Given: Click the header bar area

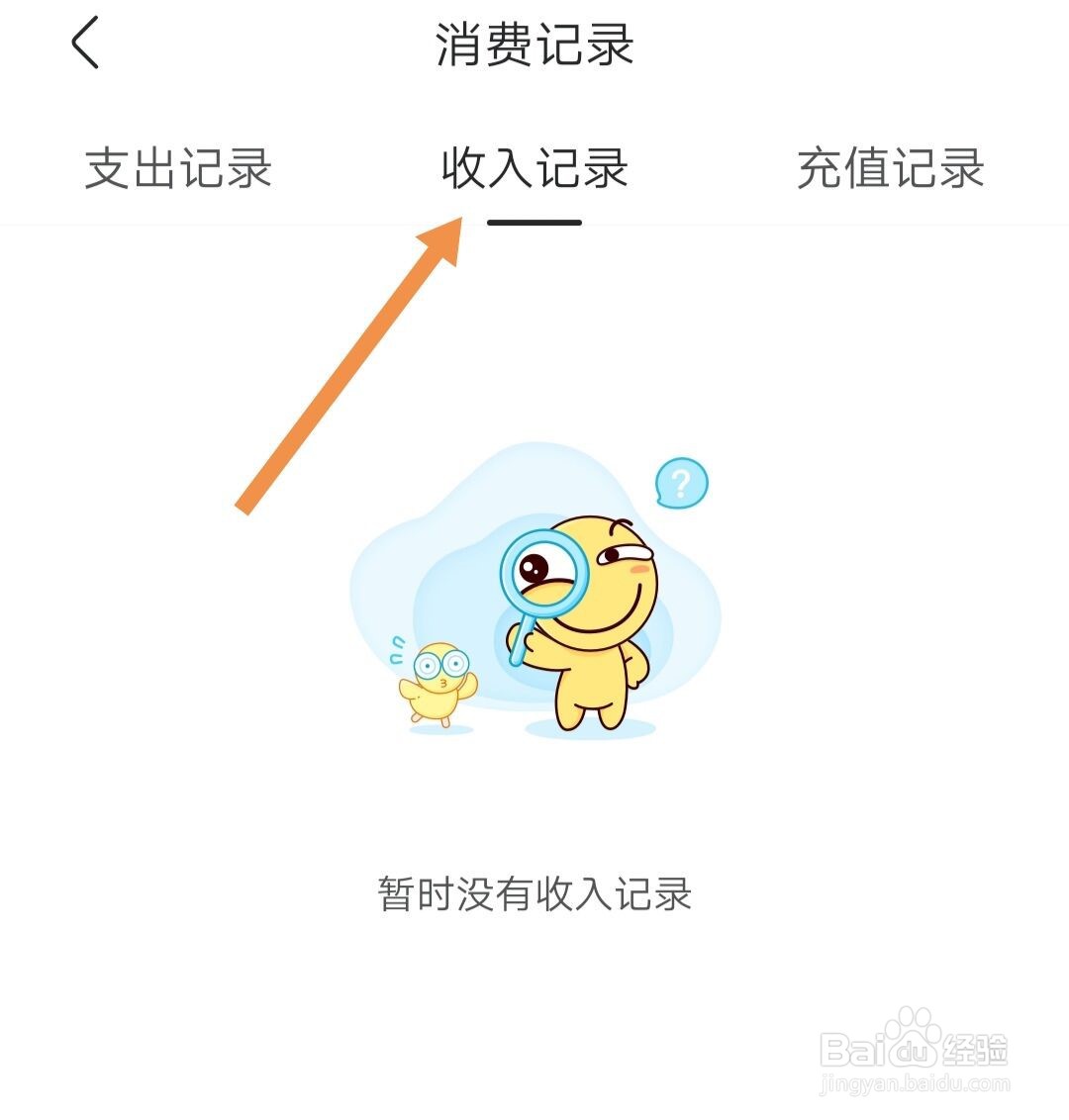Looking at the screenshot, I should click(x=534, y=45).
